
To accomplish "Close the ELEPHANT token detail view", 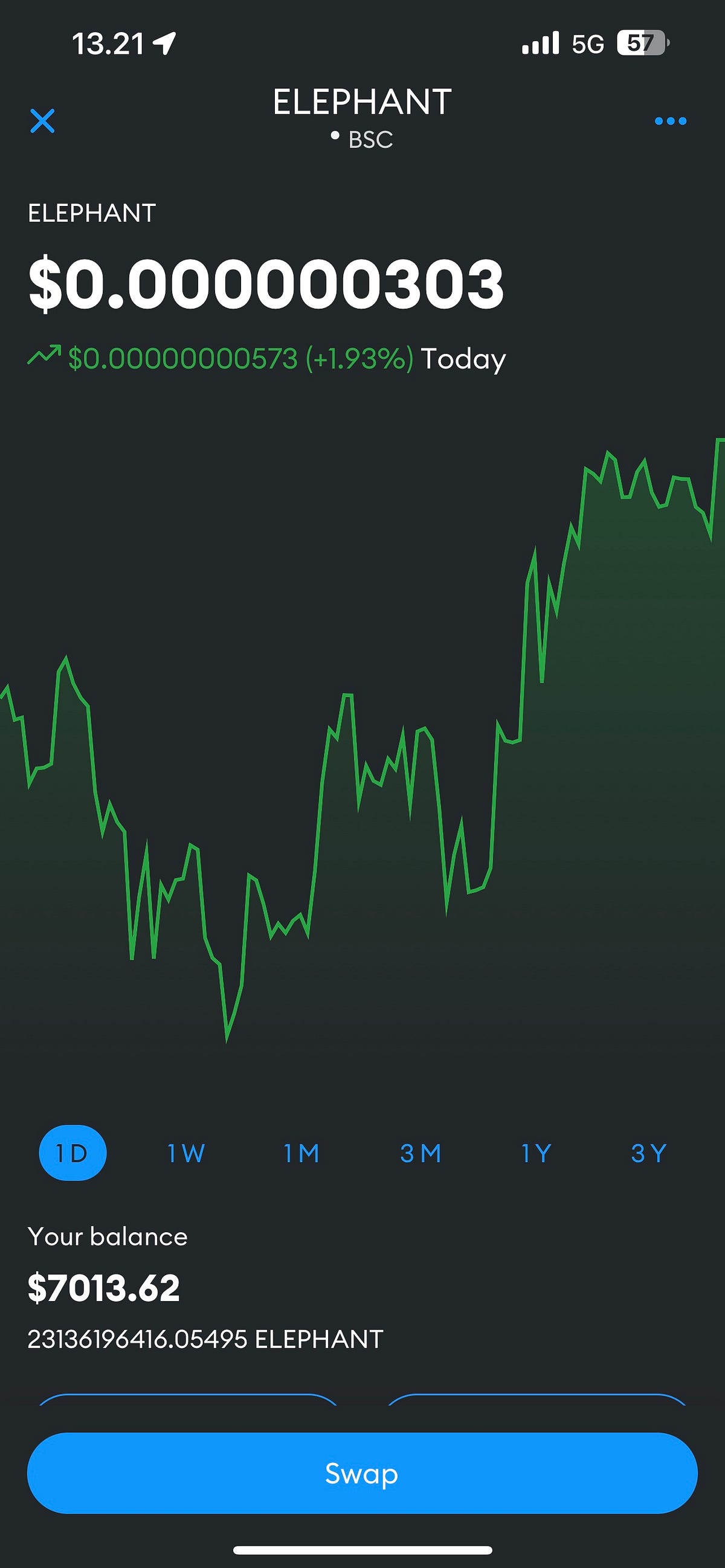I will [43, 121].
